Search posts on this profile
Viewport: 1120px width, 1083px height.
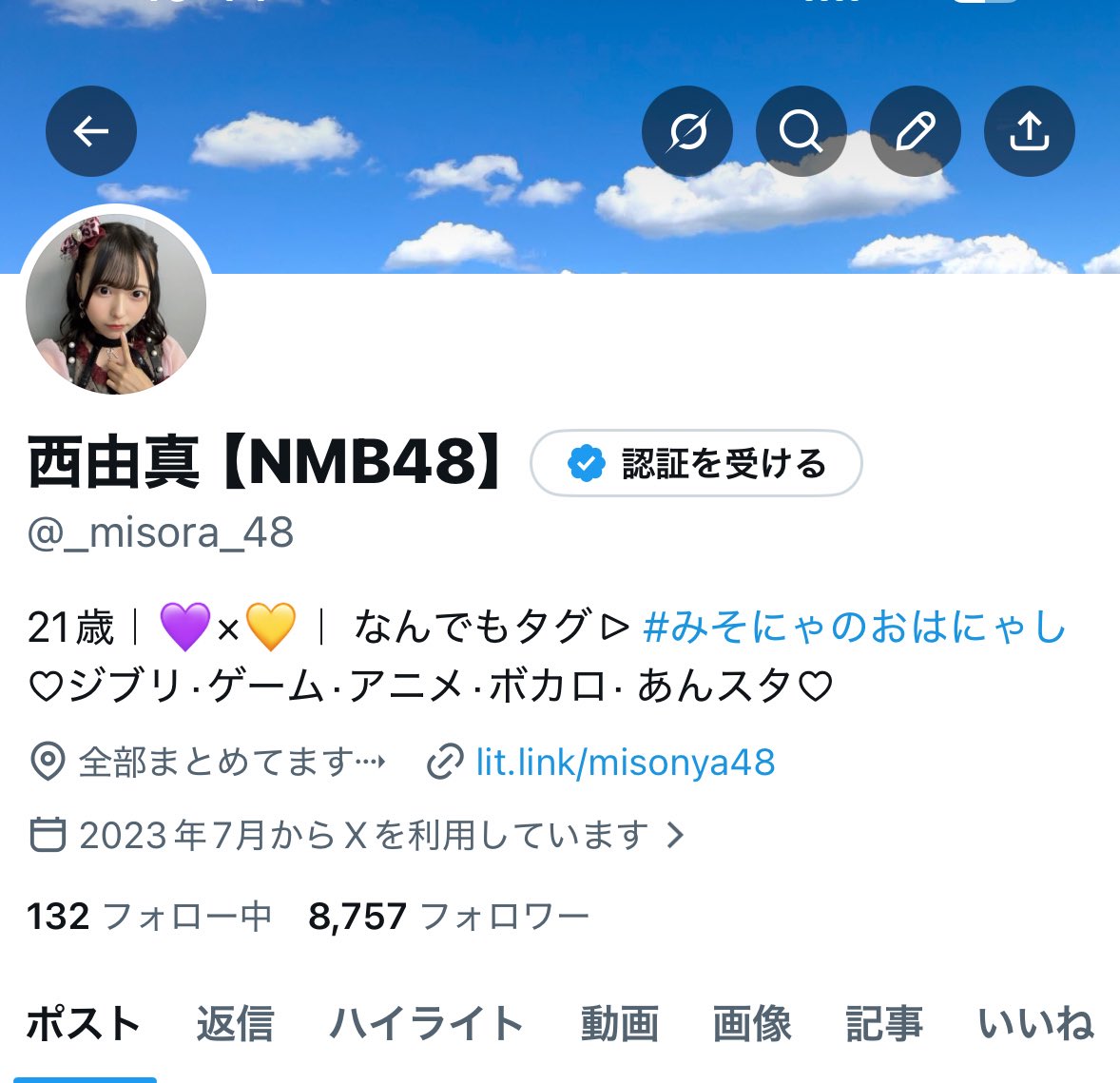(x=801, y=131)
